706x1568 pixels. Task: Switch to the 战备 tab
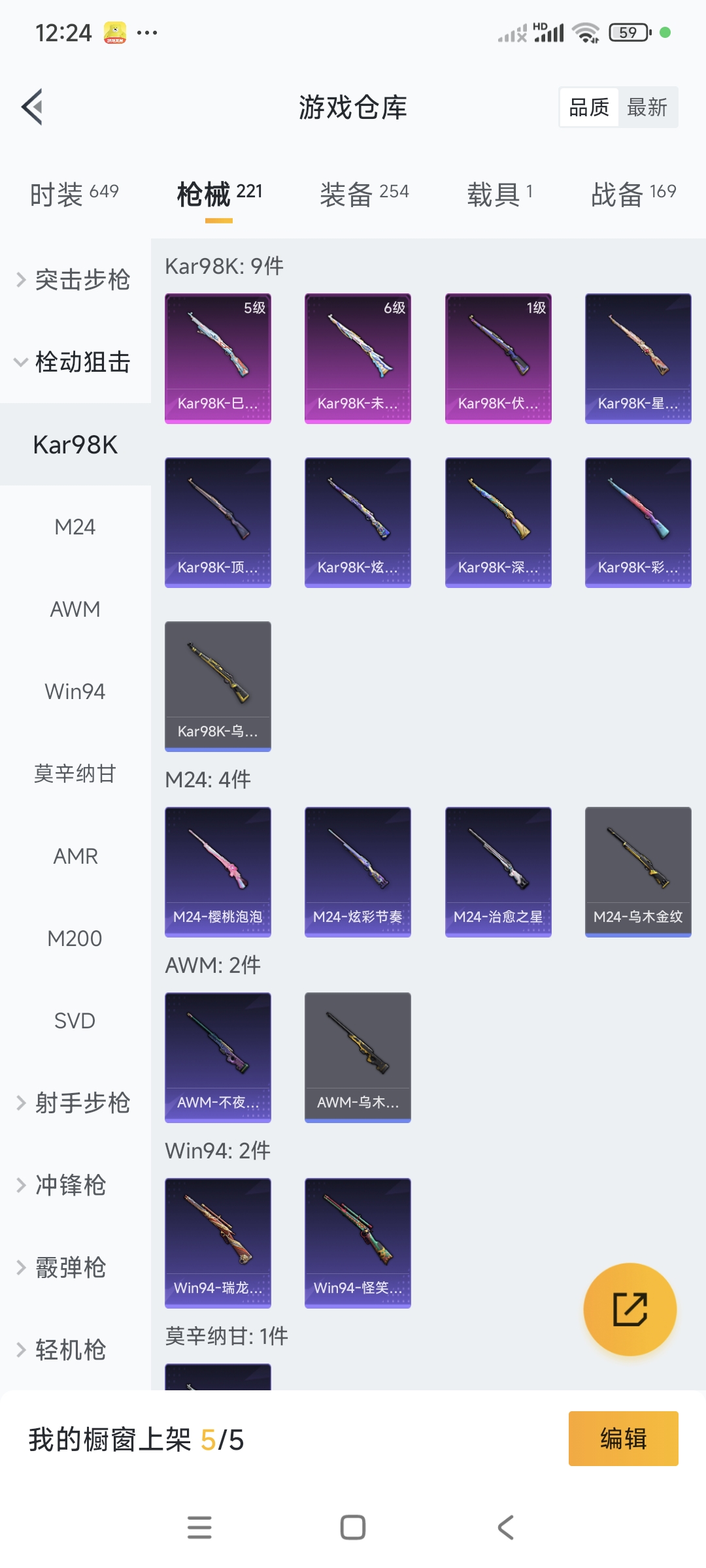(x=633, y=194)
